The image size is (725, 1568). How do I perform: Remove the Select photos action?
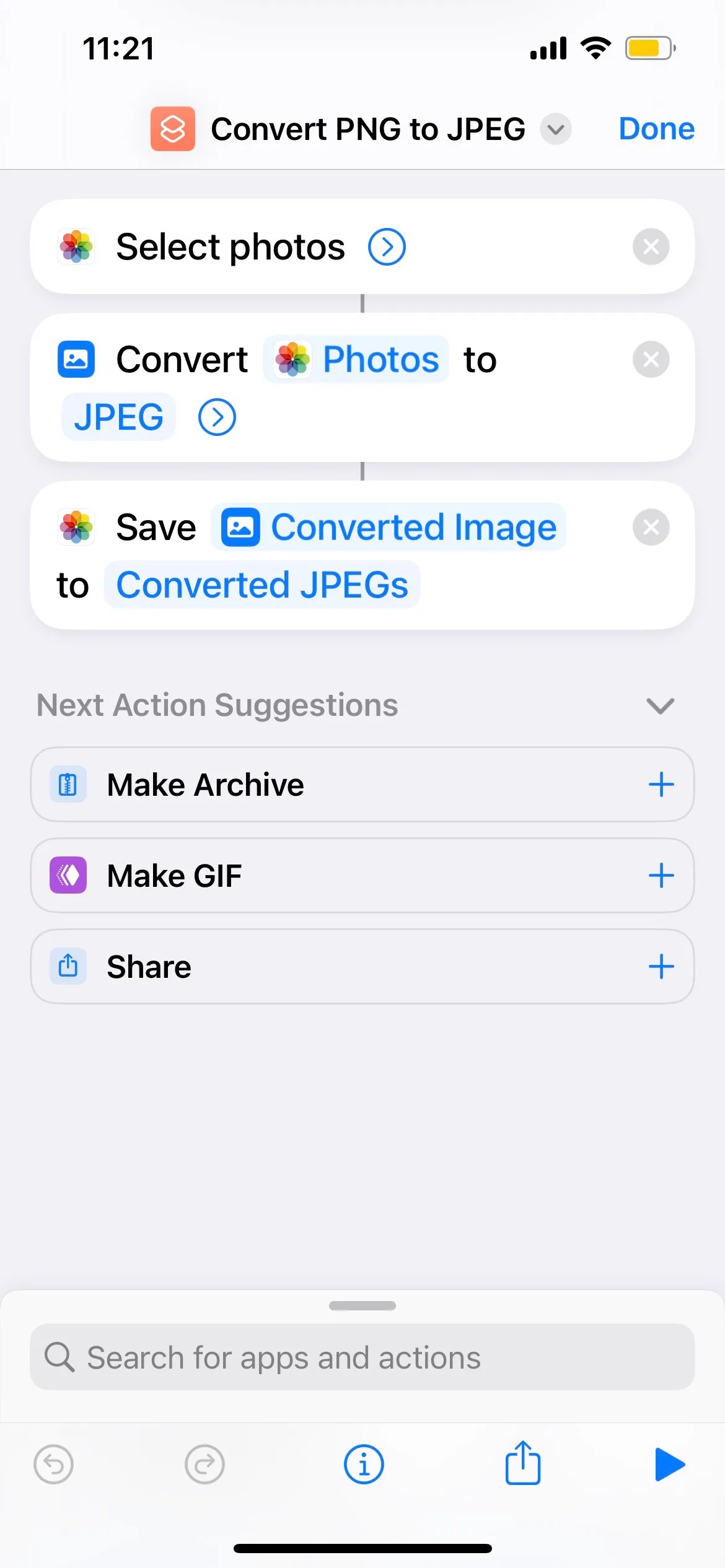tap(651, 246)
